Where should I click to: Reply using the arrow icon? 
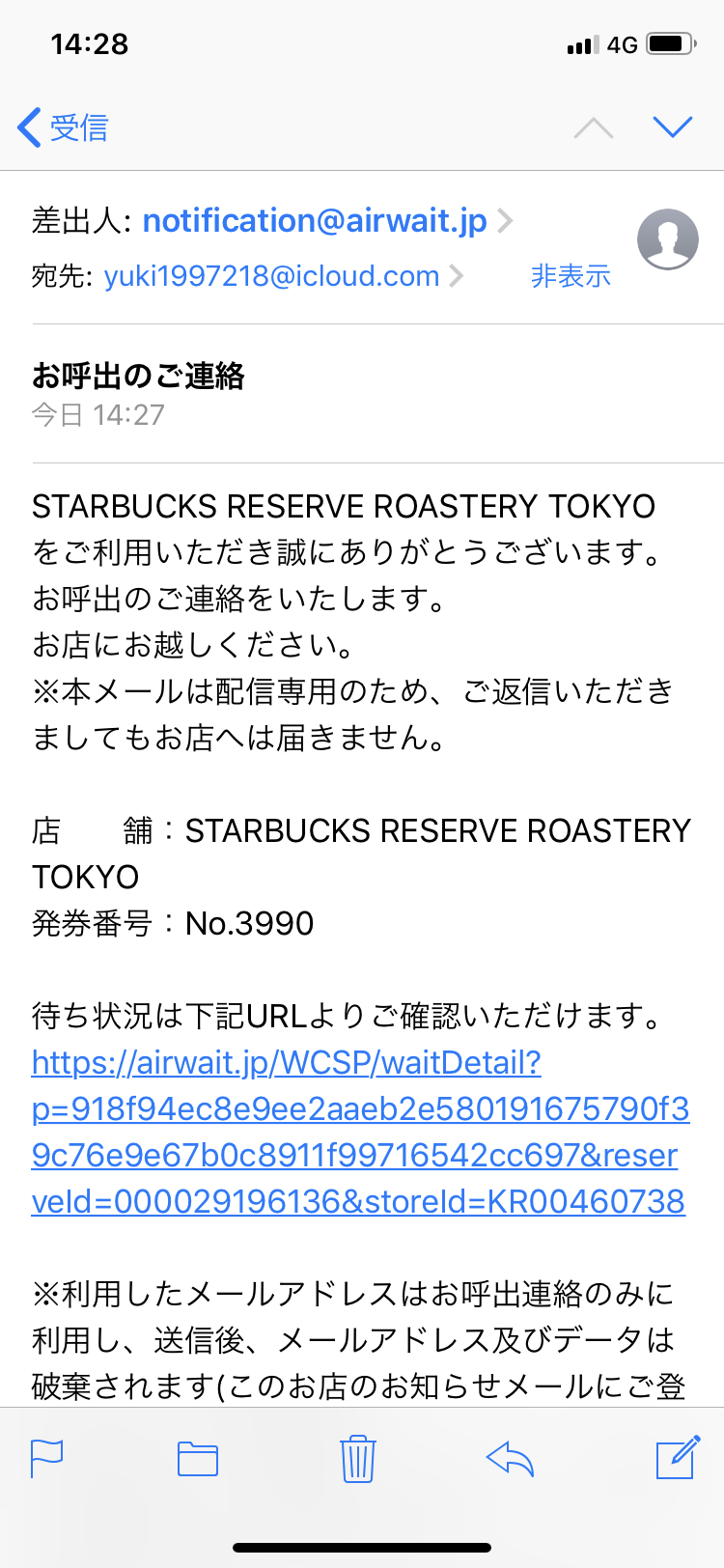pyautogui.click(x=510, y=1458)
